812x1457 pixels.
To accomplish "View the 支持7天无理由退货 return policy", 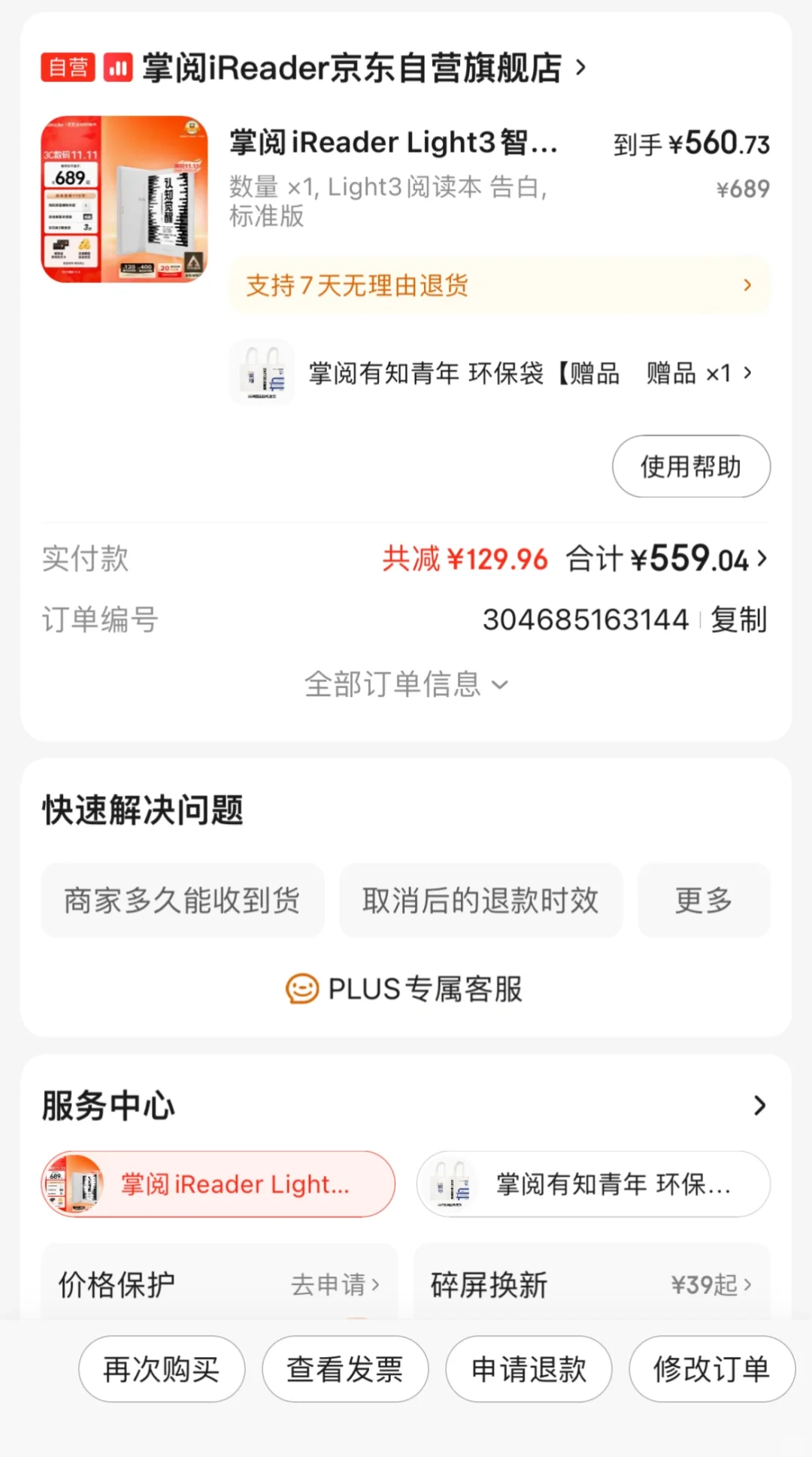I will 499,286.
